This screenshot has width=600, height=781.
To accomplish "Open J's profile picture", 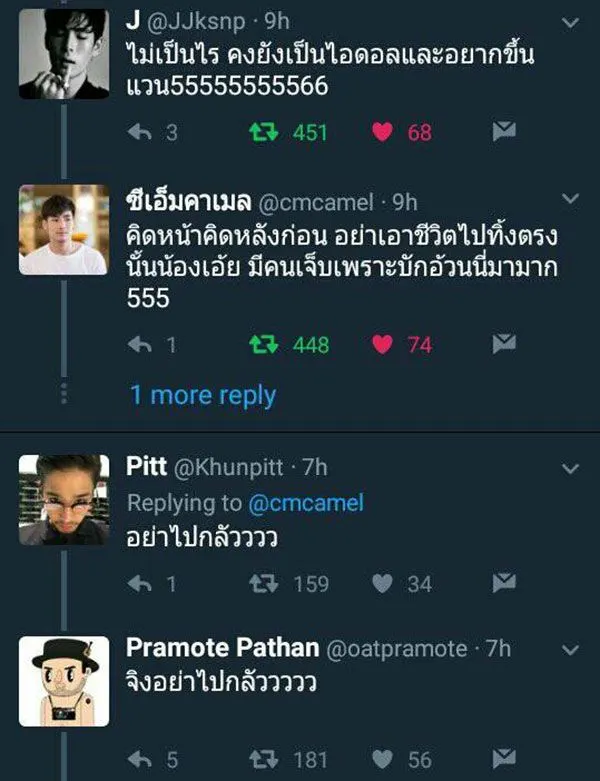I will (63, 53).
